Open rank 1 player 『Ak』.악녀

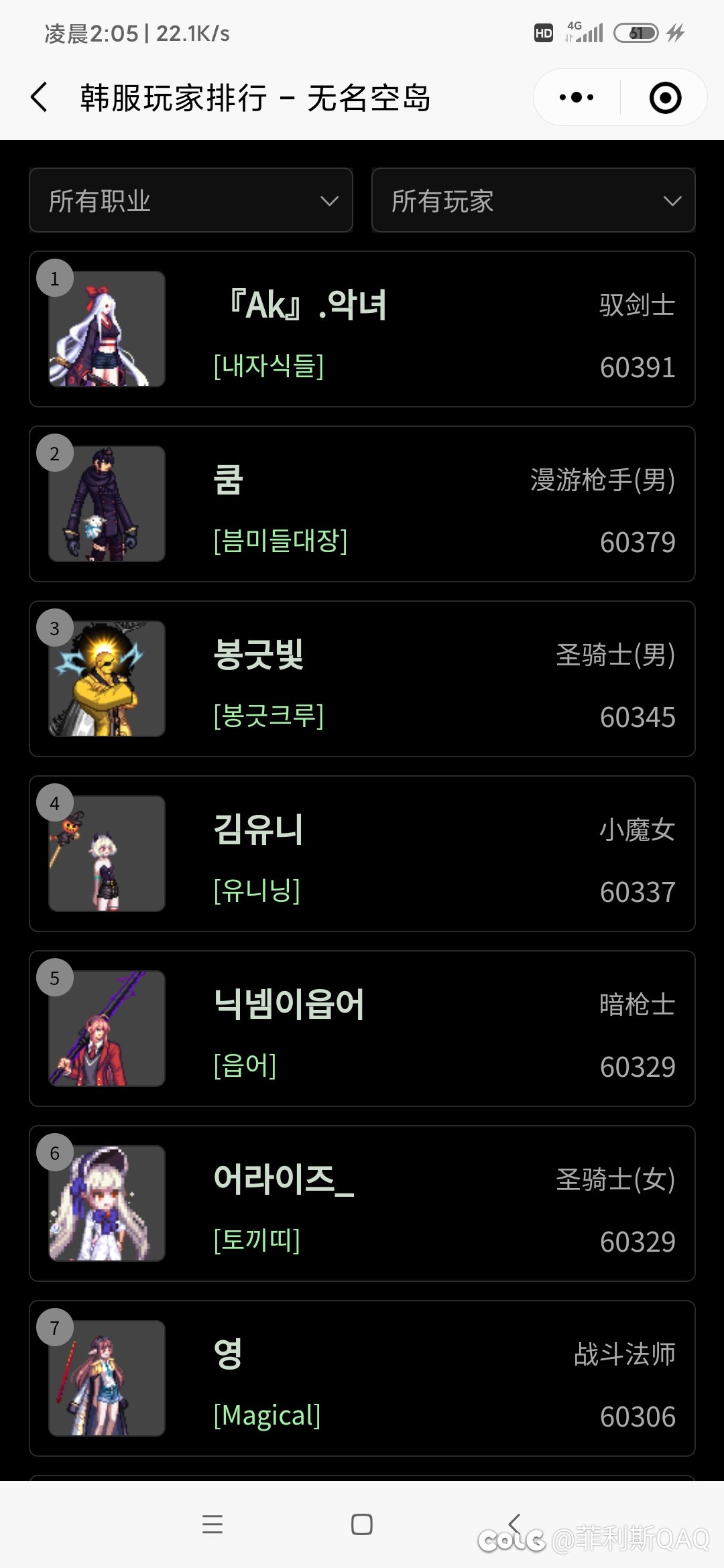point(362,329)
